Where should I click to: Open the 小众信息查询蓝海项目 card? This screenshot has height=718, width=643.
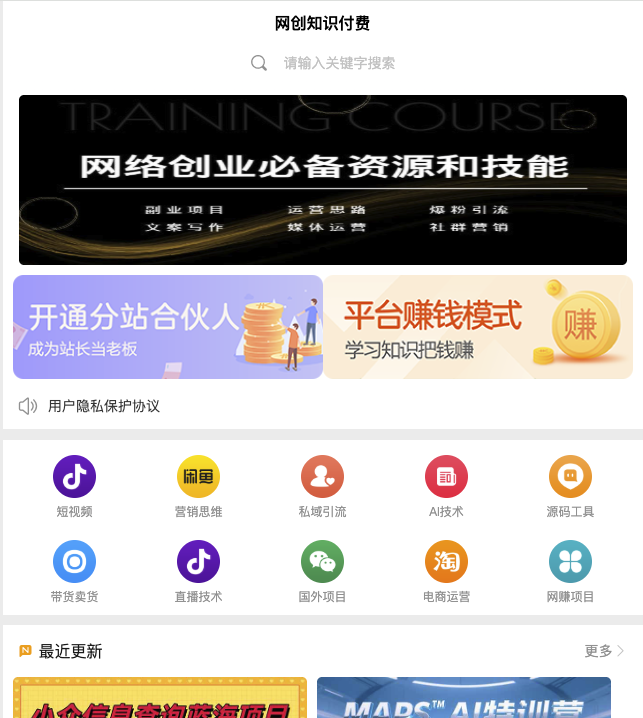[x=160, y=699]
